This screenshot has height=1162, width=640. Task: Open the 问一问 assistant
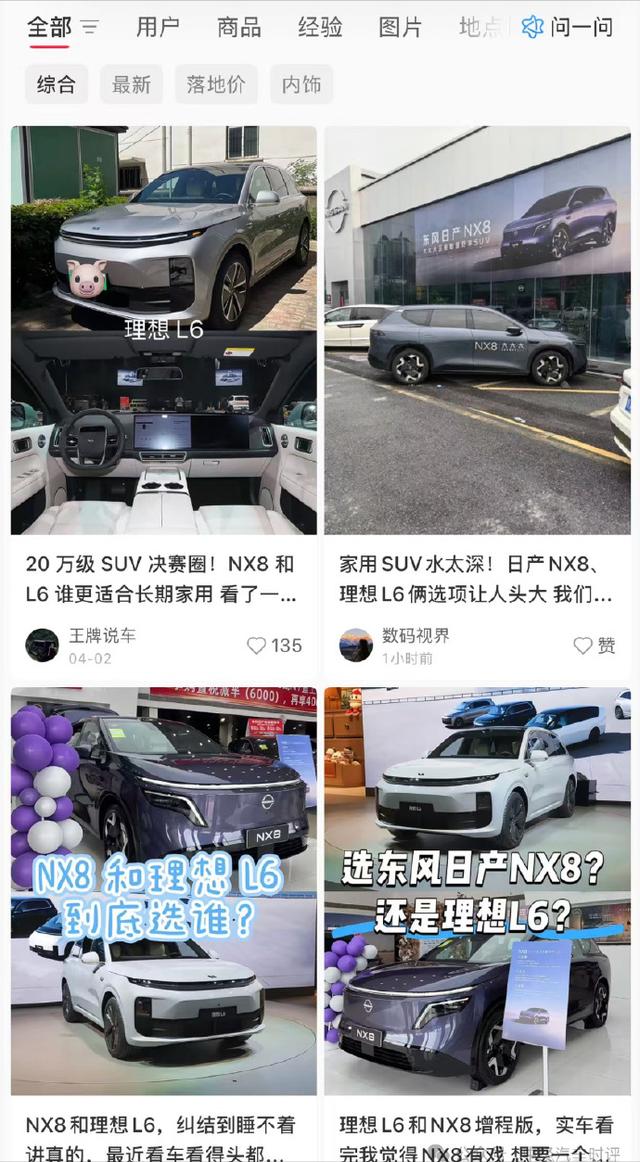point(567,27)
